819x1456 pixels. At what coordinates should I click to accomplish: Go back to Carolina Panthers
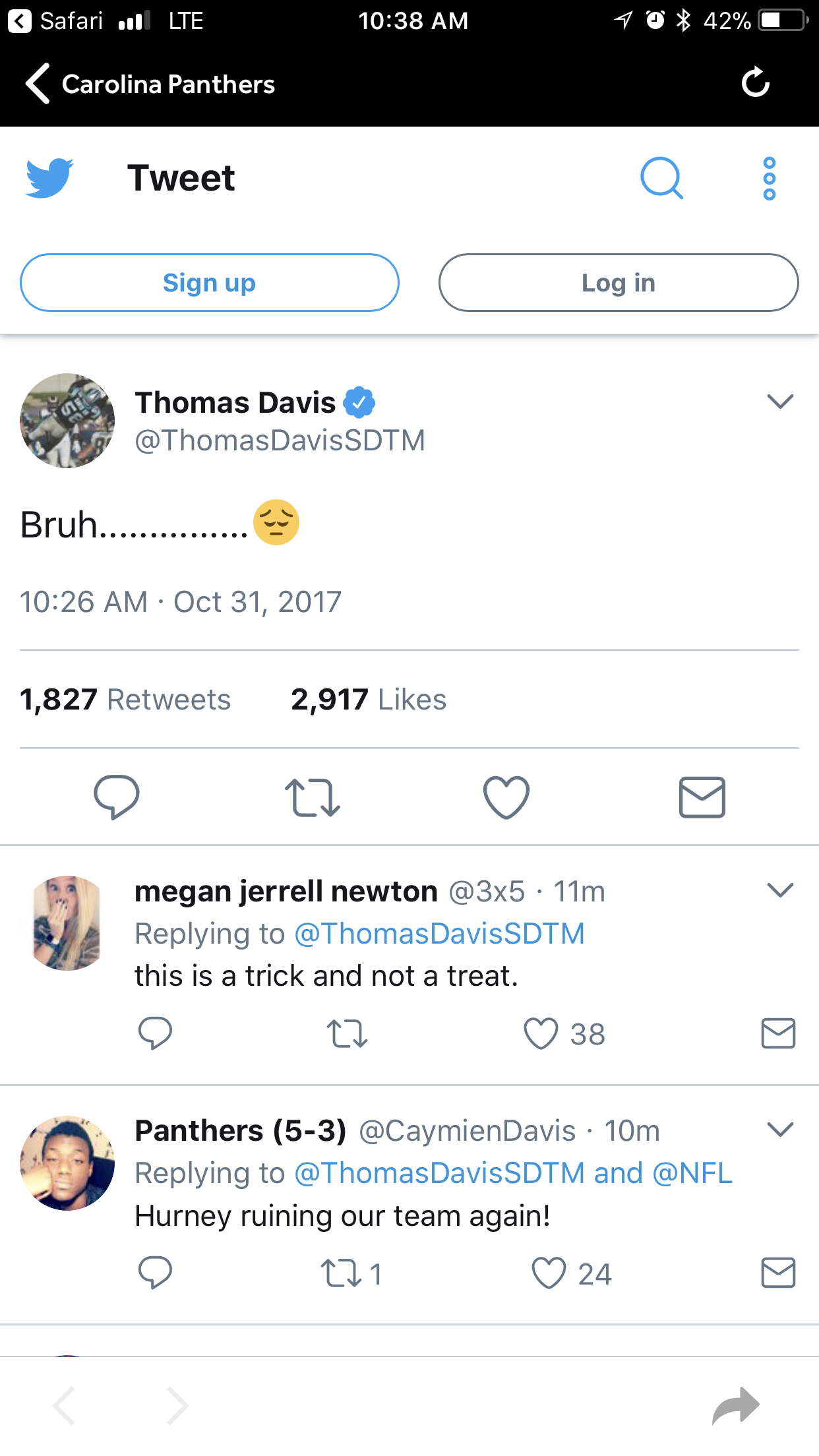click(150, 84)
